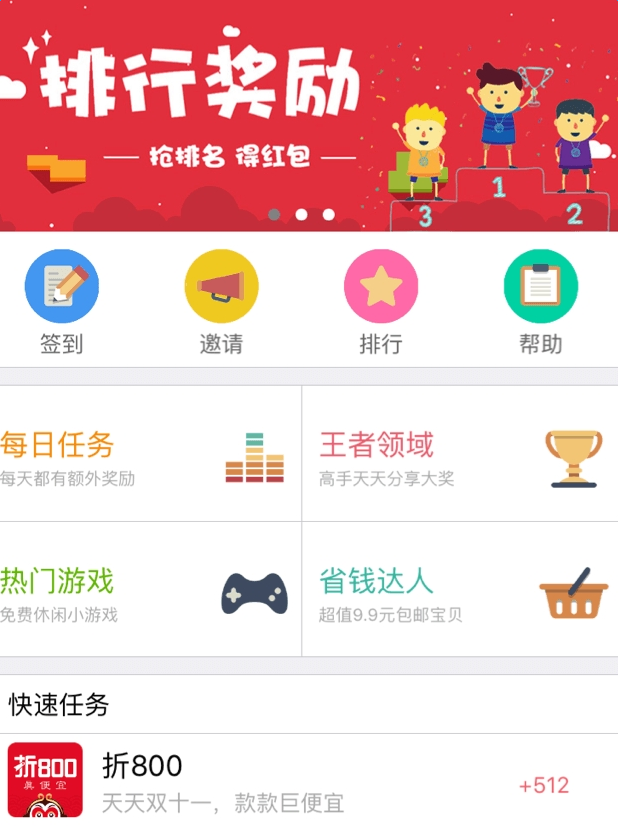Select the 折800 quick task row
Image resolution: width=618 pixels, height=826 pixels.
point(309,780)
